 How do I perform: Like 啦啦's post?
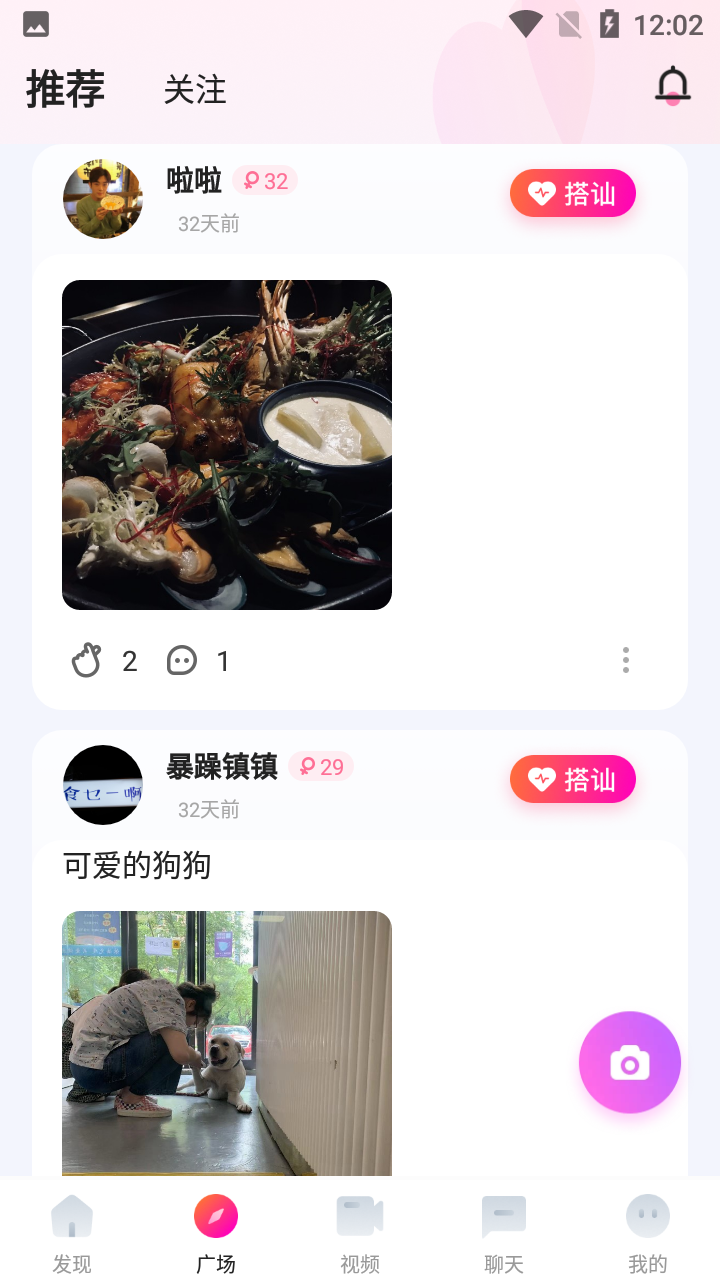coord(87,661)
